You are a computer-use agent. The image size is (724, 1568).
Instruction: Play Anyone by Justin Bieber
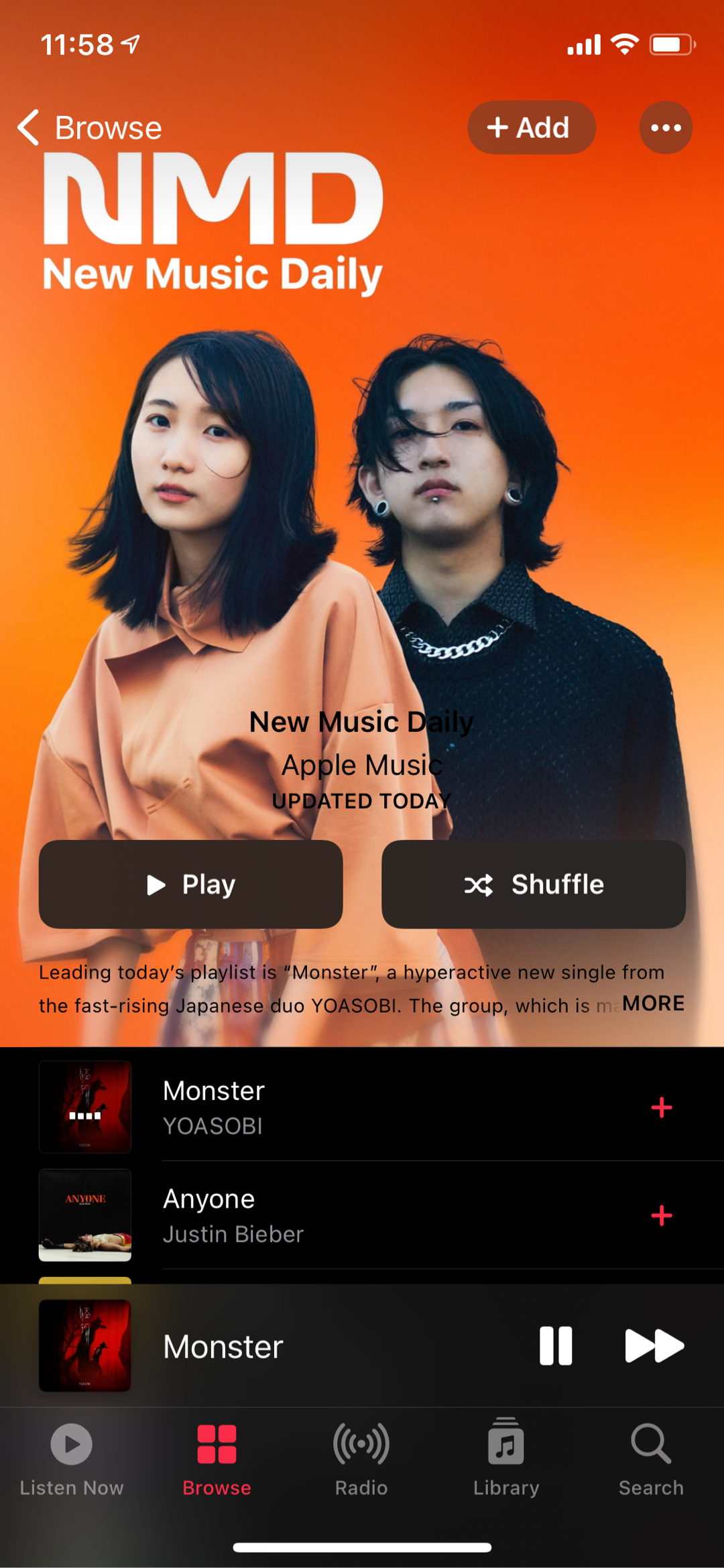coord(335,1215)
